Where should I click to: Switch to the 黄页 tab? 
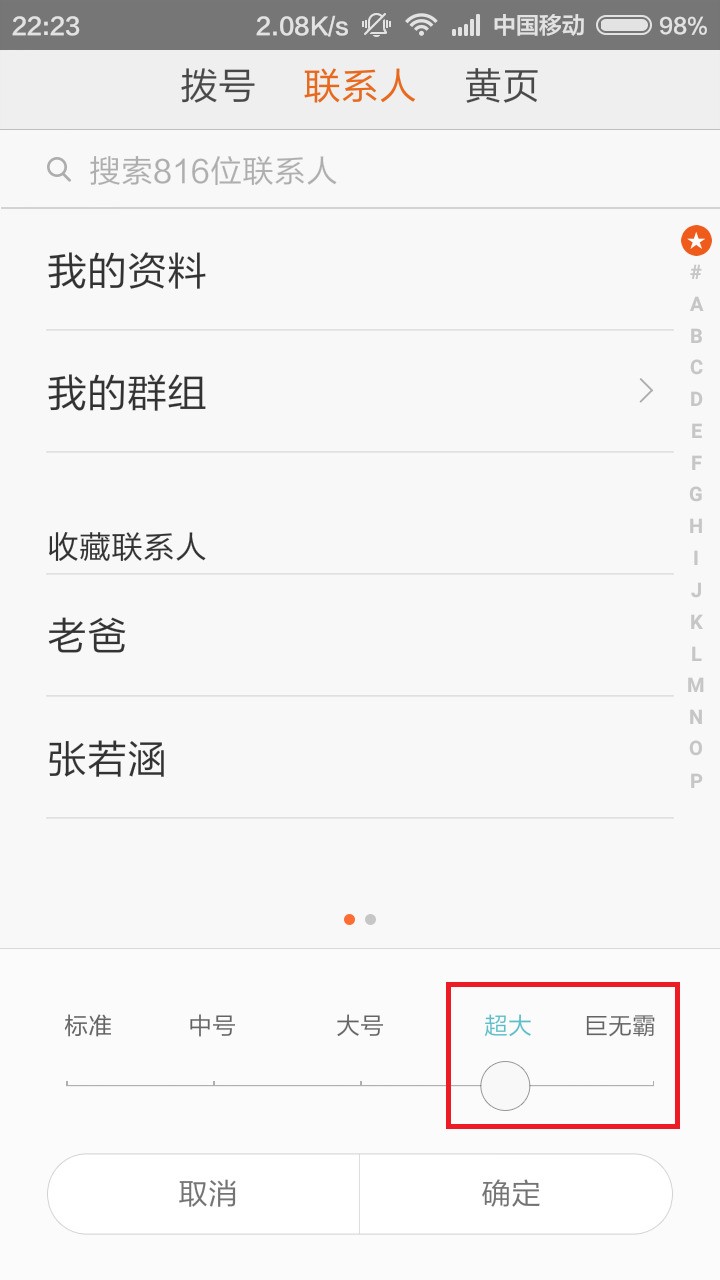tap(502, 87)
